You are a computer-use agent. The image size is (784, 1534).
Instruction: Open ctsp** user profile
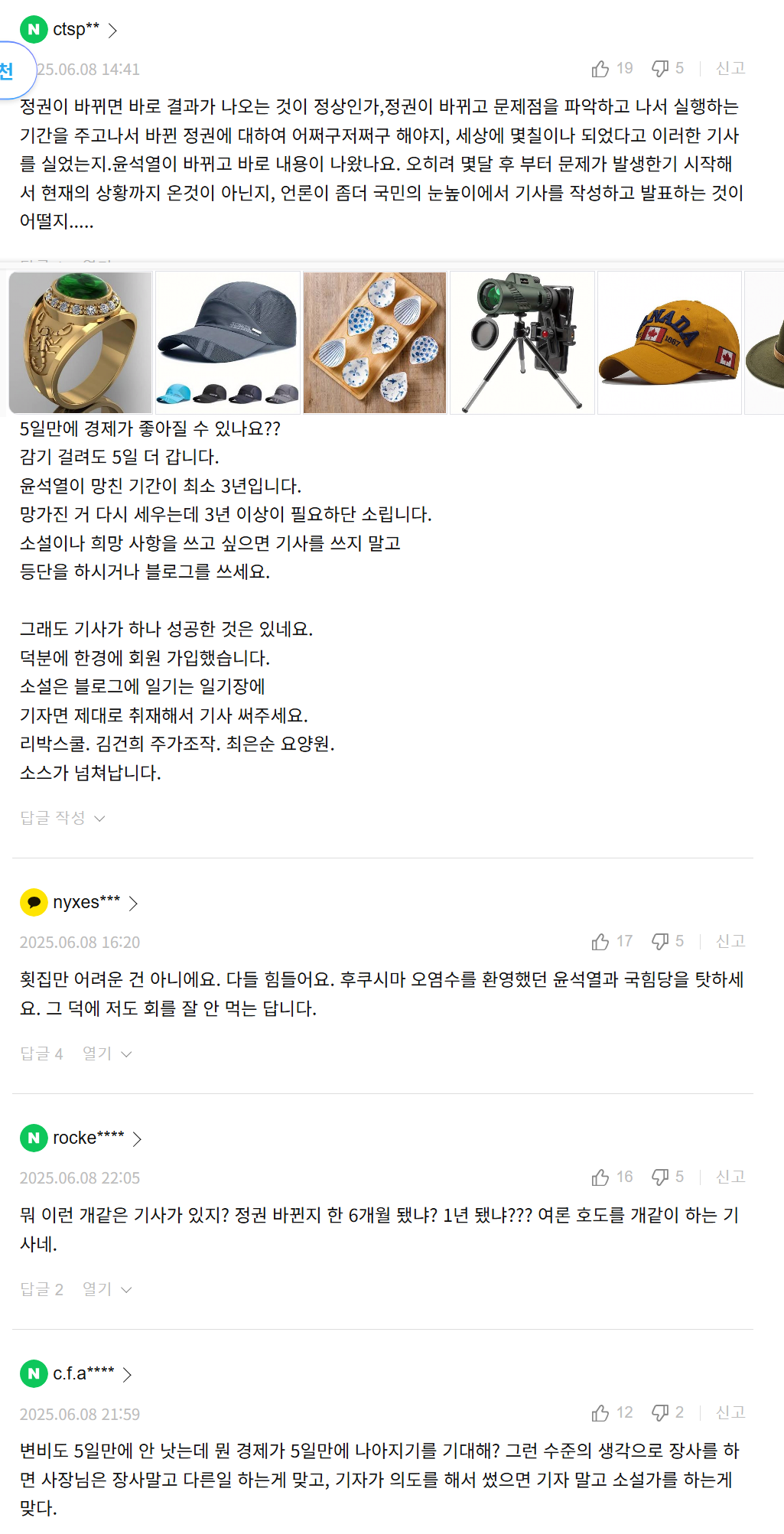[x=69, y=30]
